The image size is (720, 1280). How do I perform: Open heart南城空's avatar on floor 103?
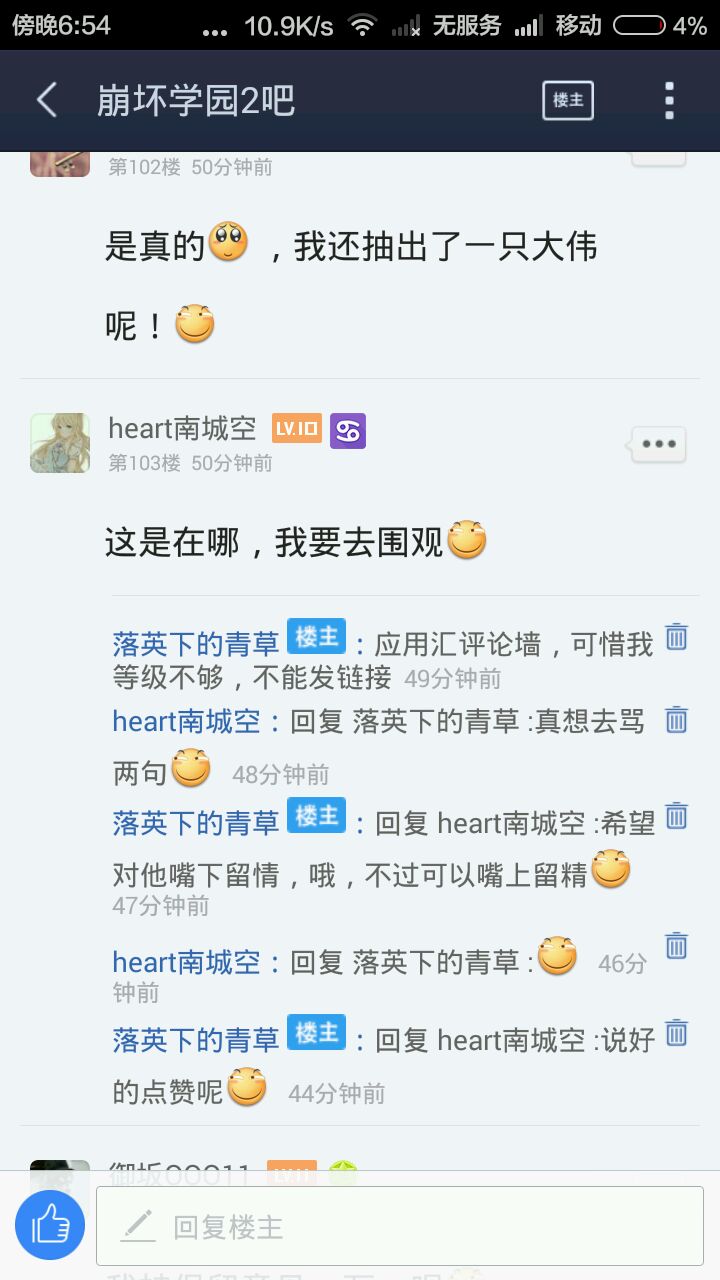point(60,443)
